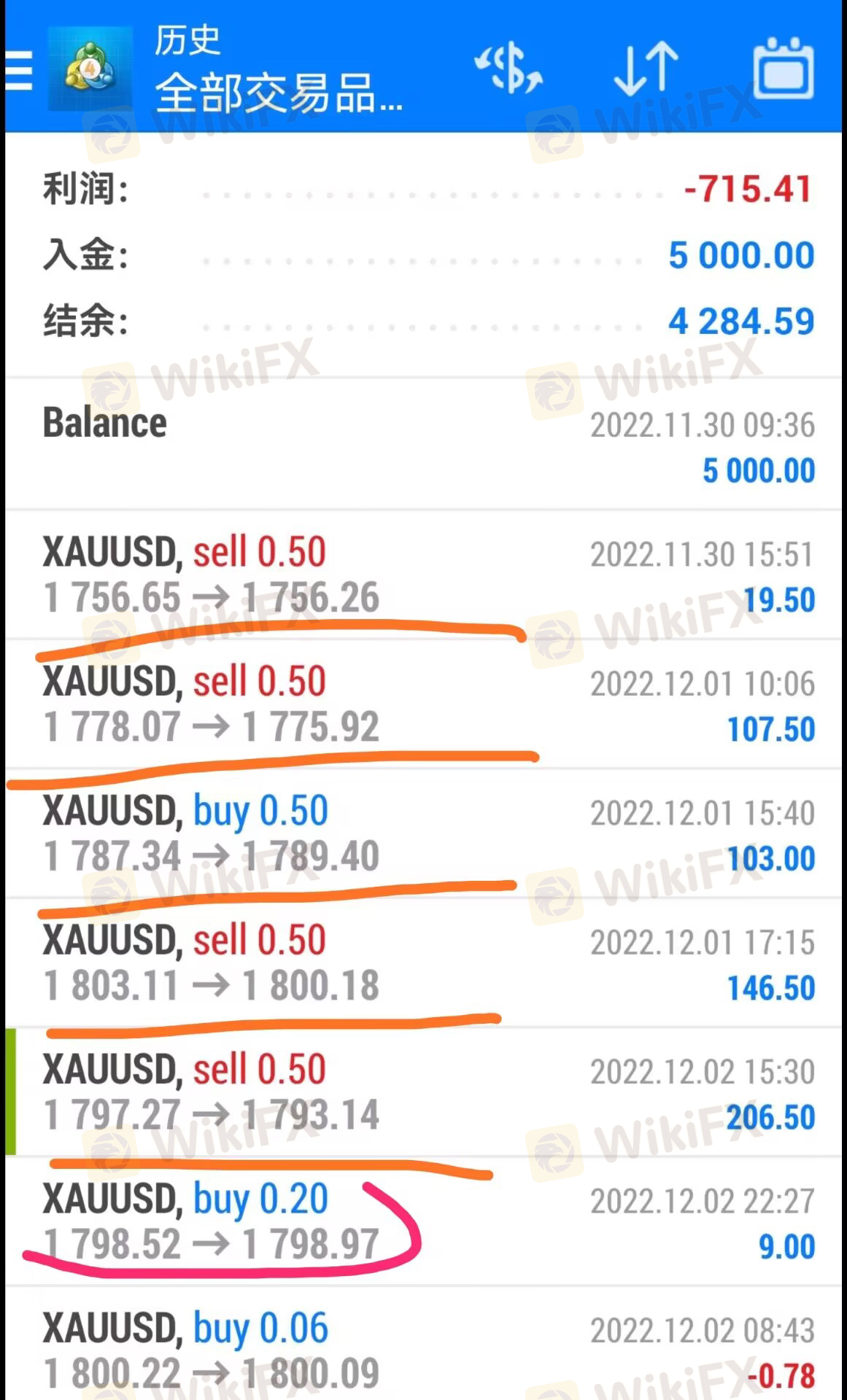Open the XAUUSD buy trade with 103.00 profit
The width and height of the screenshot is (847, 1400).
[x=423, y=833]
